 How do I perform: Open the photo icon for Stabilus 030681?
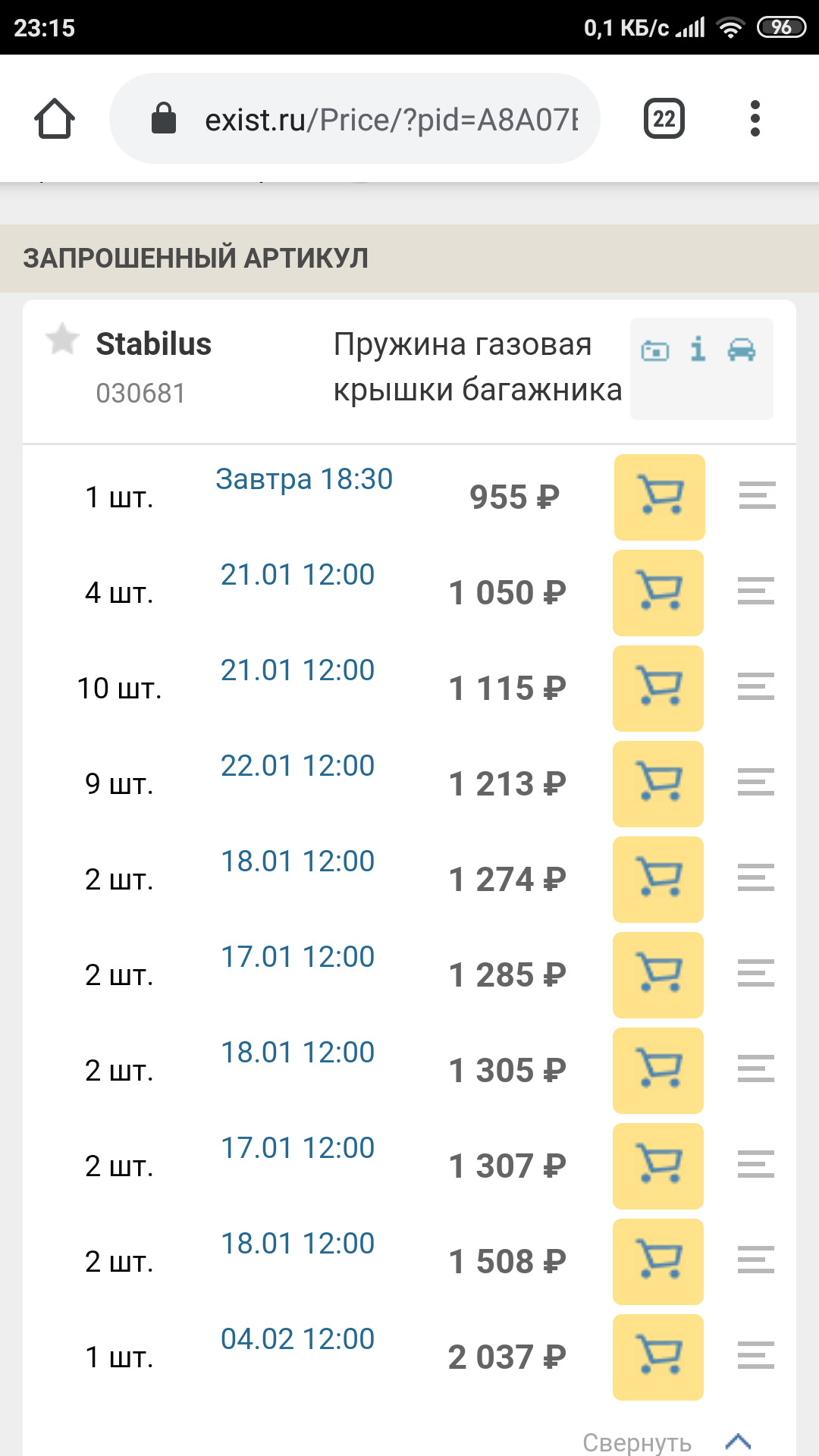(655, 350)
